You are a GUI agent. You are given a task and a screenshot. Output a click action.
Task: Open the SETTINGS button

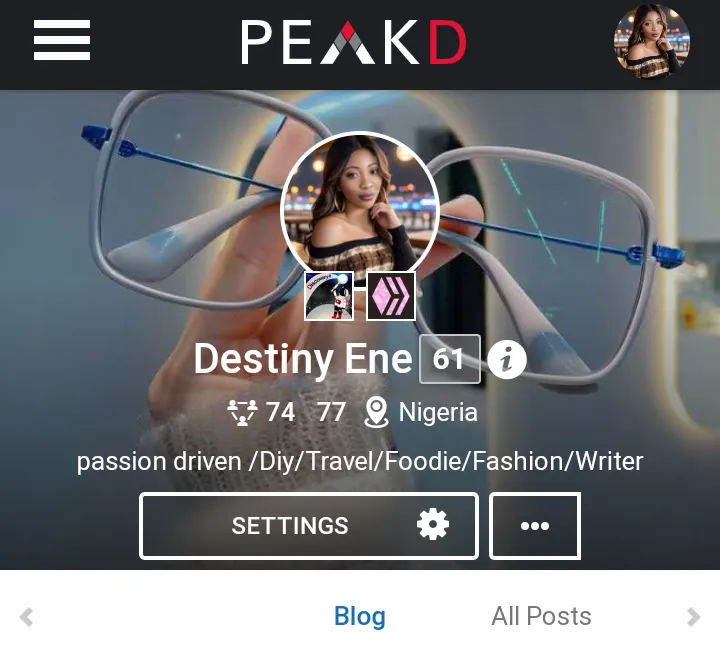(309, 526)
